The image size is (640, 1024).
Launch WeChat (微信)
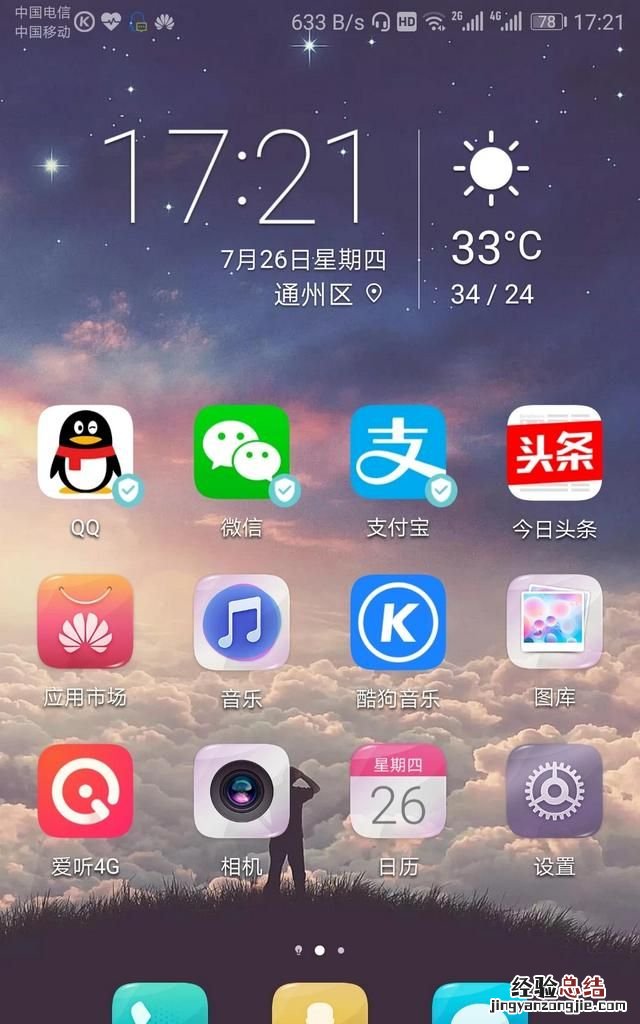tap(241, 452)
